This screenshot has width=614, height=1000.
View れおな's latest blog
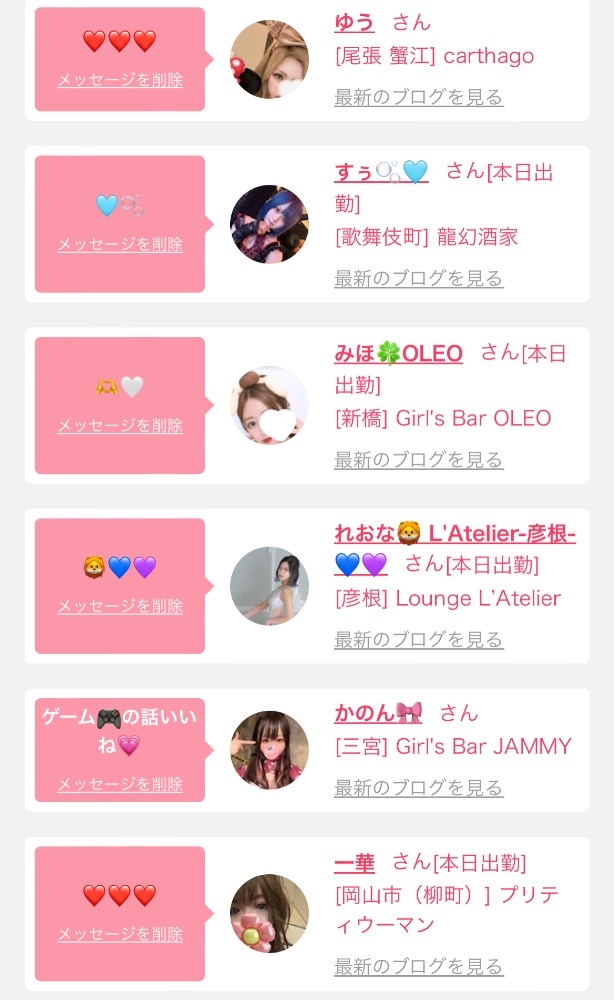pyautogui.click(x=418, y=639)
